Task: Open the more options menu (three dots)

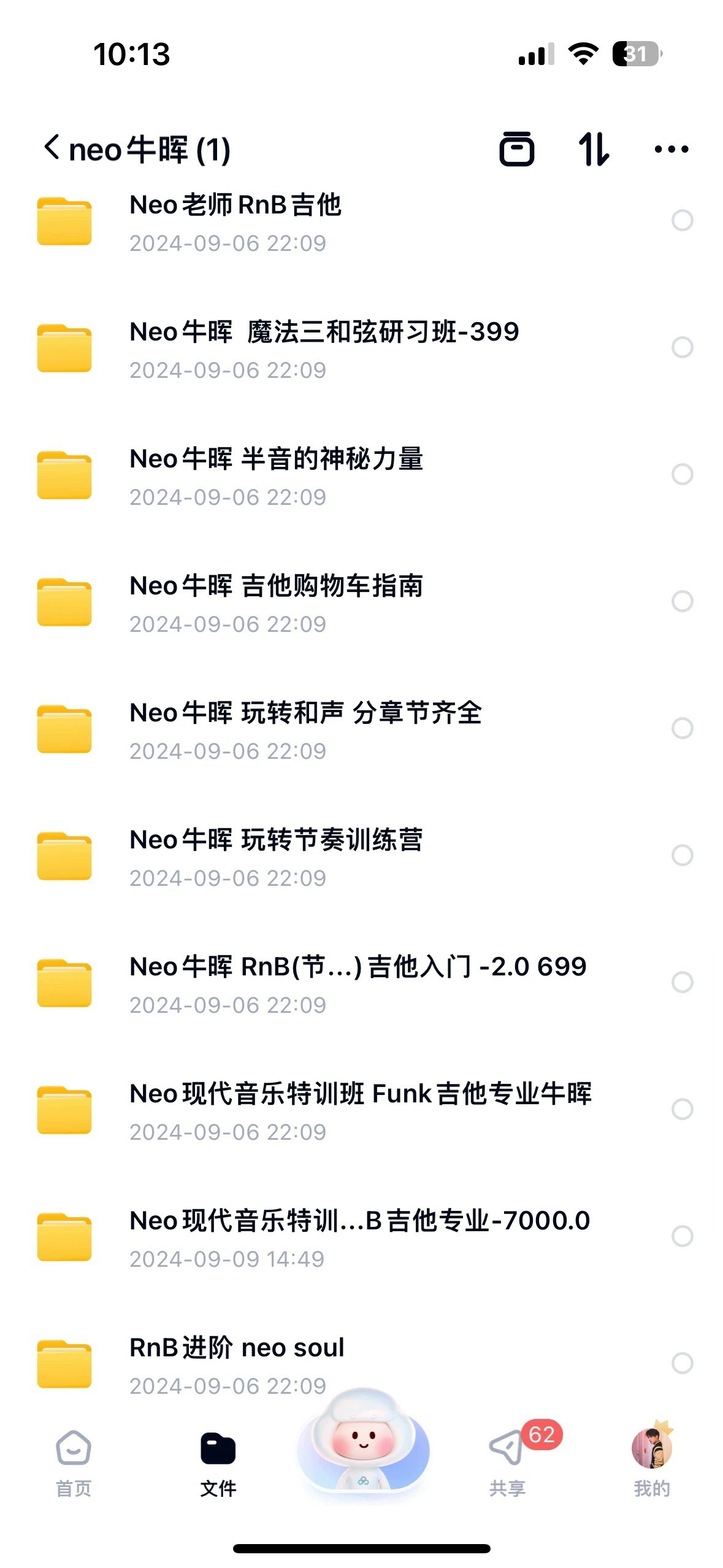Action: 670,148
